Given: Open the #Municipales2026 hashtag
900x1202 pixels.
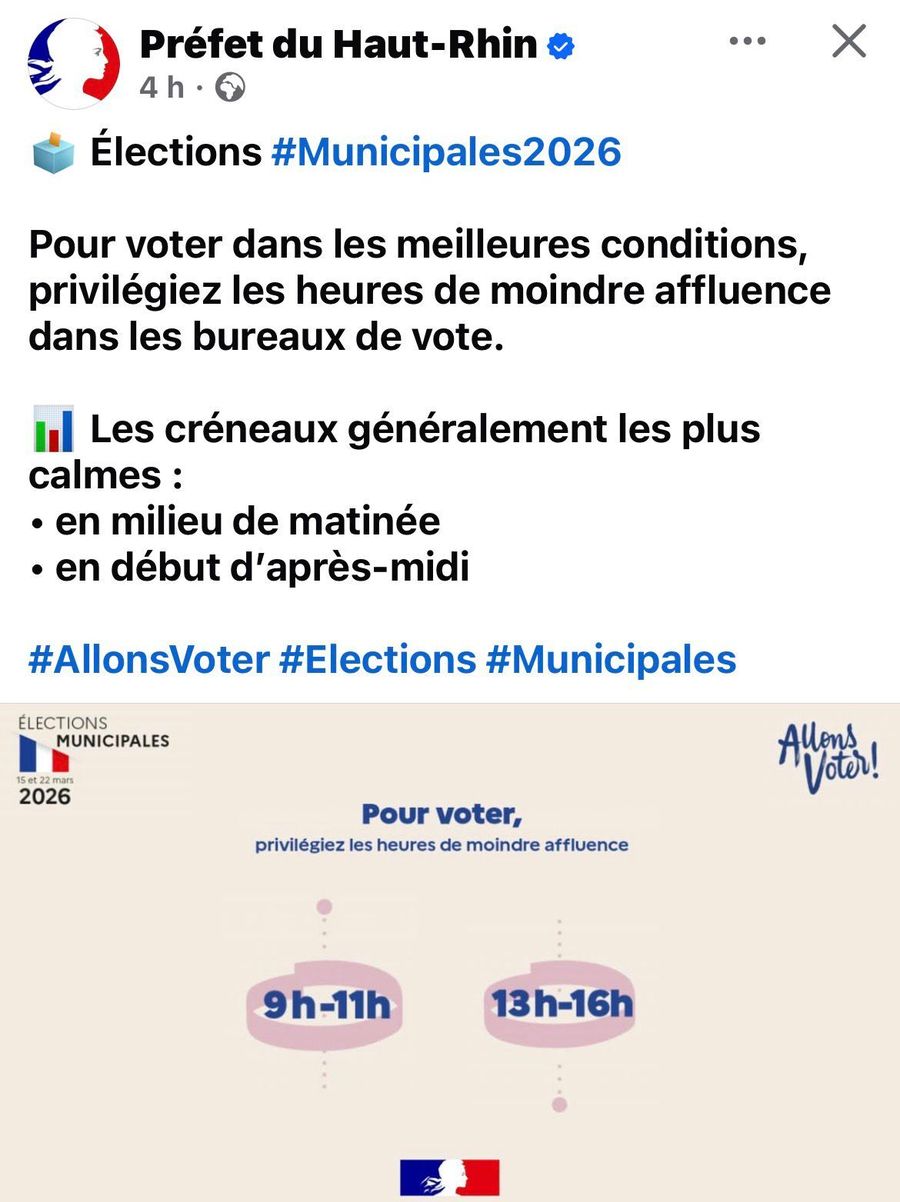Looking at the screenshot, I should [446, 152].
